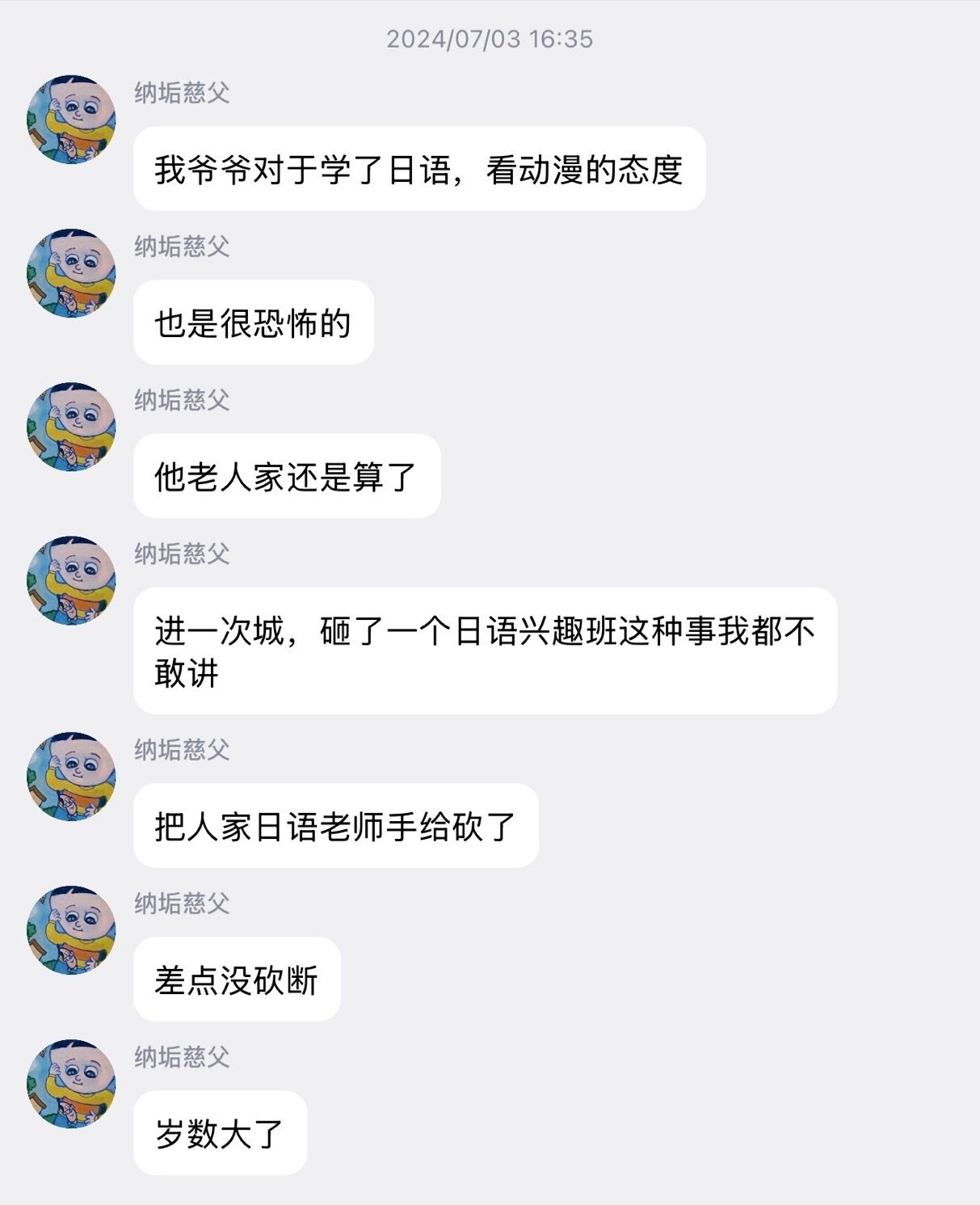Image resolution: width=980 pixels, height=1205 pixels.
Task: Select the timestamp '2024/07/03 16:35'
Action: click(490, 36)
